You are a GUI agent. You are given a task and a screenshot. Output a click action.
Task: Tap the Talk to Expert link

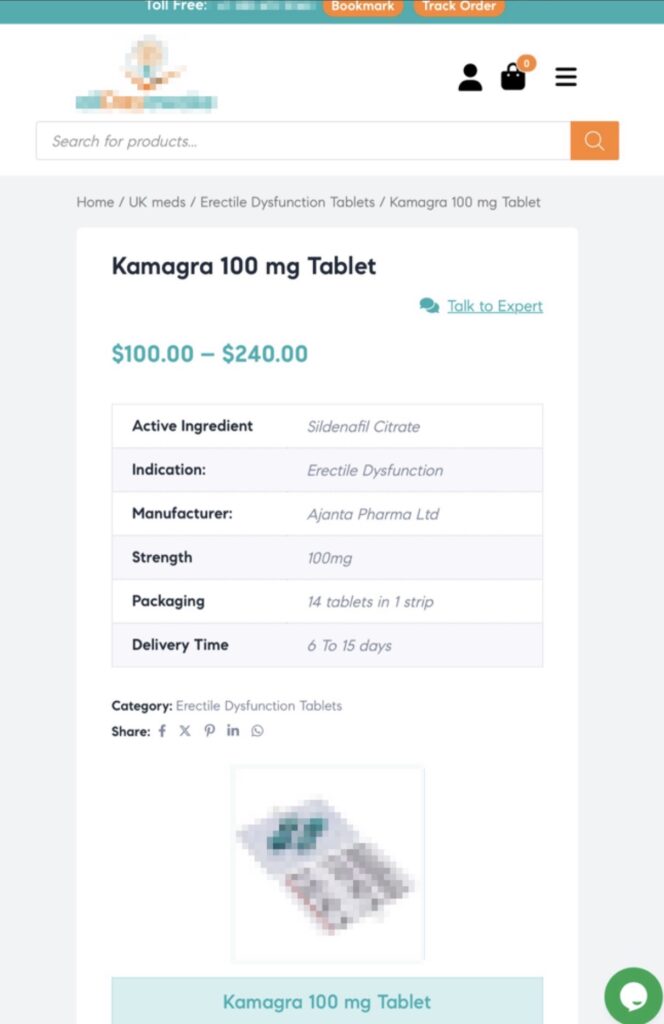(494, 306)
